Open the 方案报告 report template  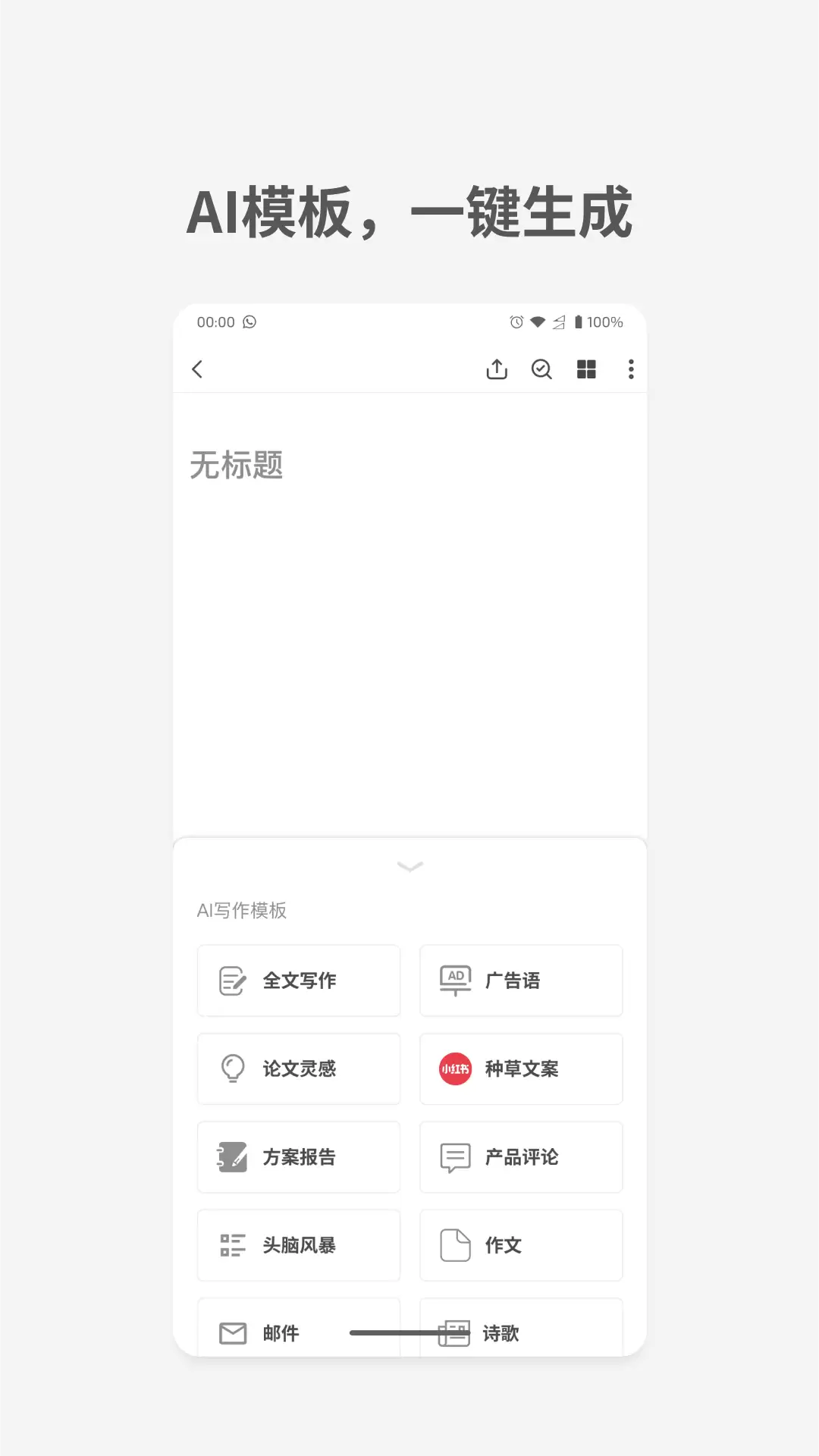[x=299, y=1157]
